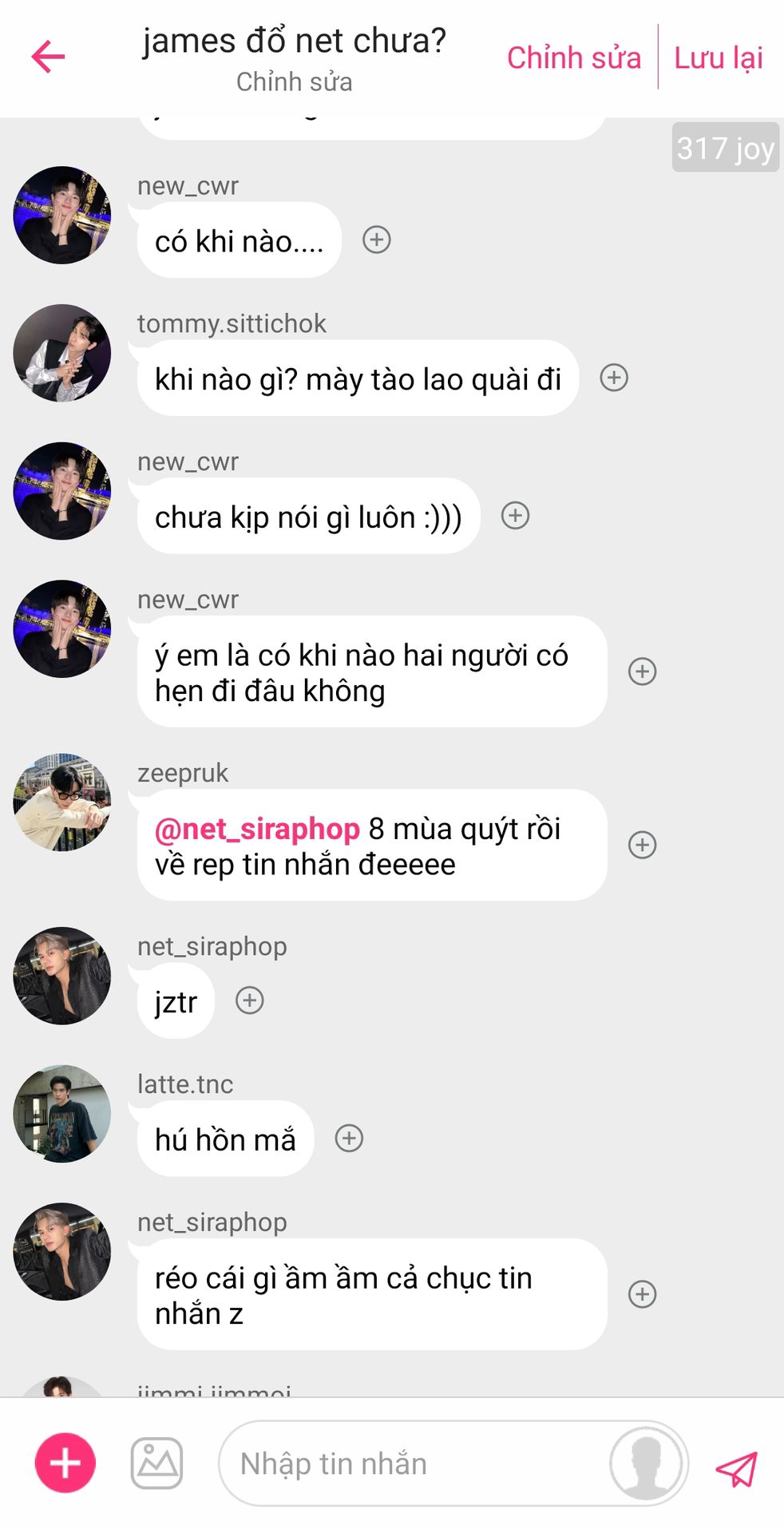784x1533 pixels.
Task: Open tommy.sittichok's avatar
Action: (62, 353)
